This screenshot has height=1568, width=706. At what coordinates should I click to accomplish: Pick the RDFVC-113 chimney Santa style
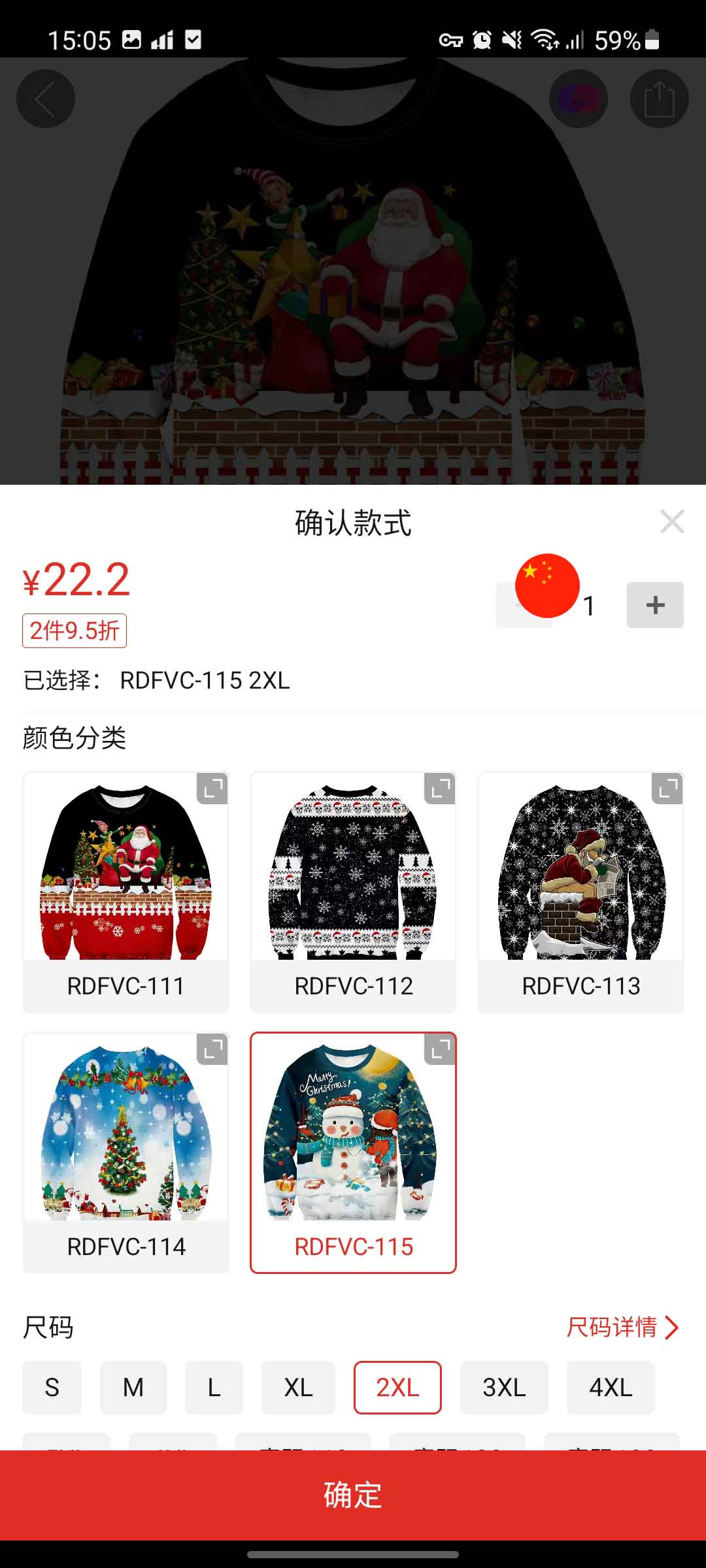580,892
